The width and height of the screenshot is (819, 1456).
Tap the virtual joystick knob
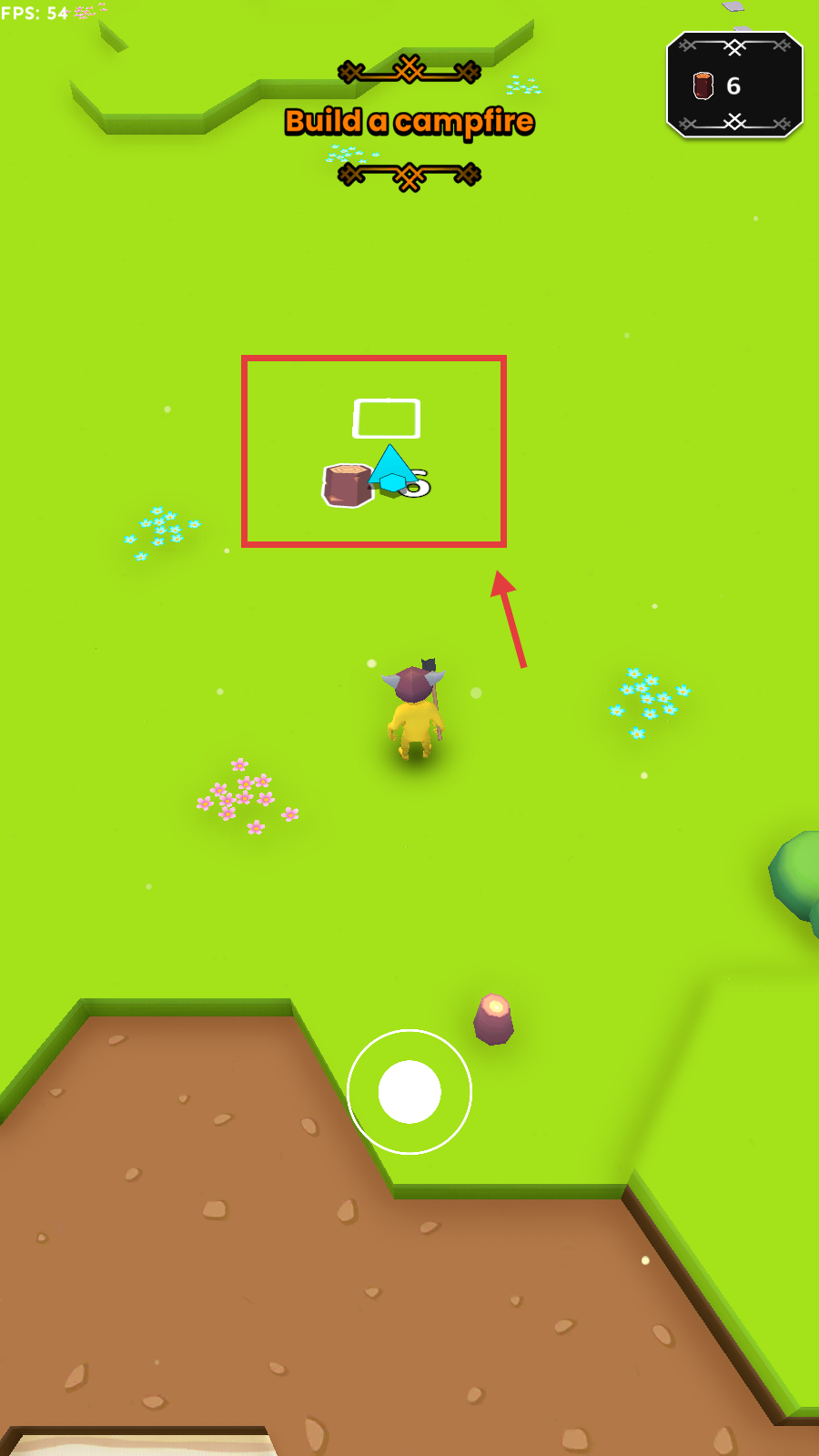coord(409,1091)
